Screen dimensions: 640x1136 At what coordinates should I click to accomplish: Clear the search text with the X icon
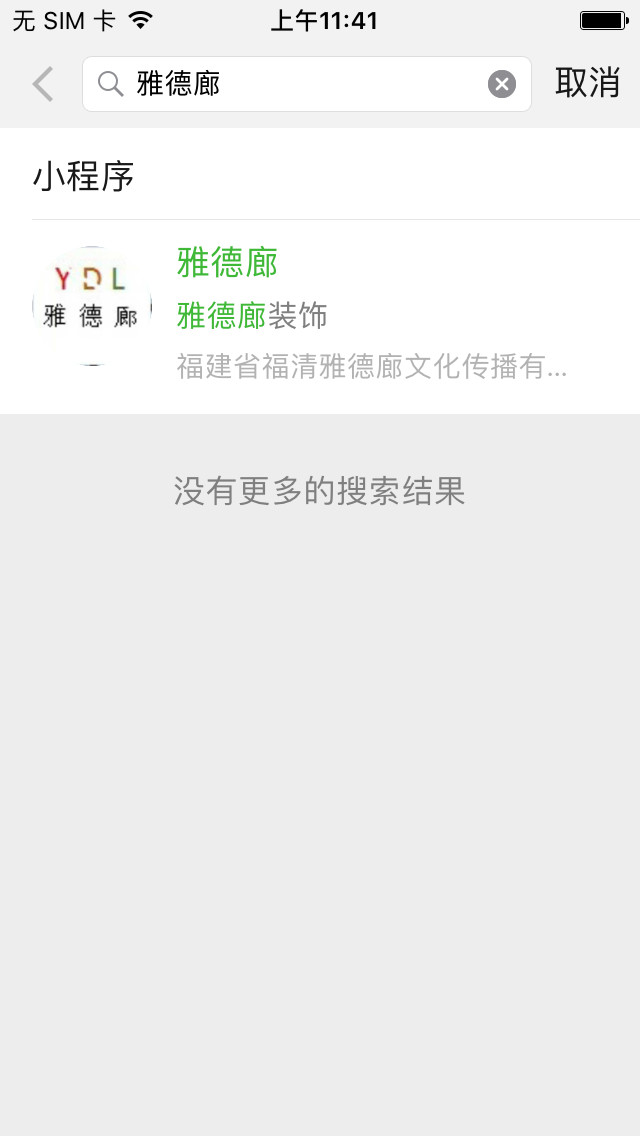(x=502, y=84)
